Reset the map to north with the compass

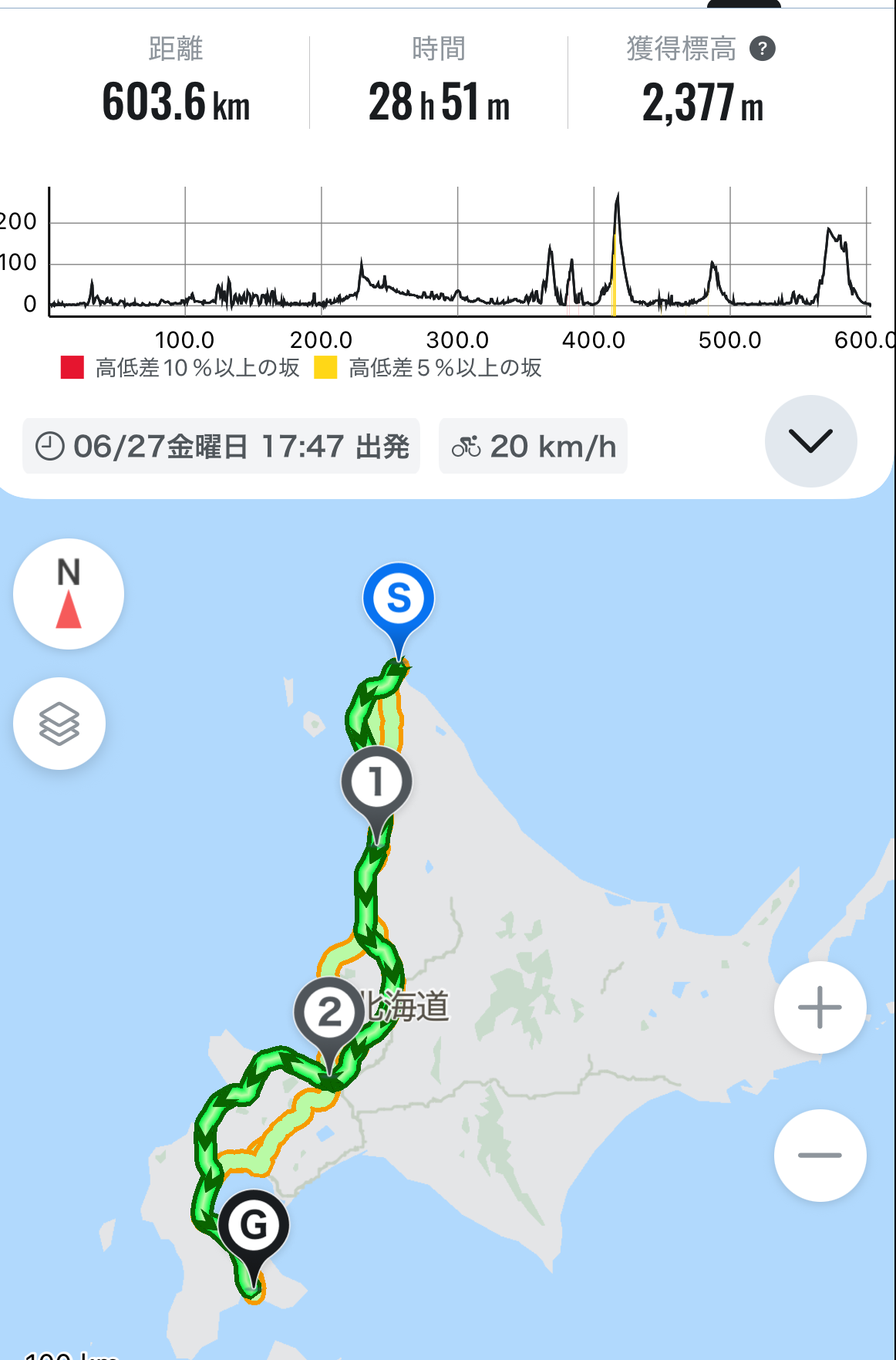coord(69,594)
